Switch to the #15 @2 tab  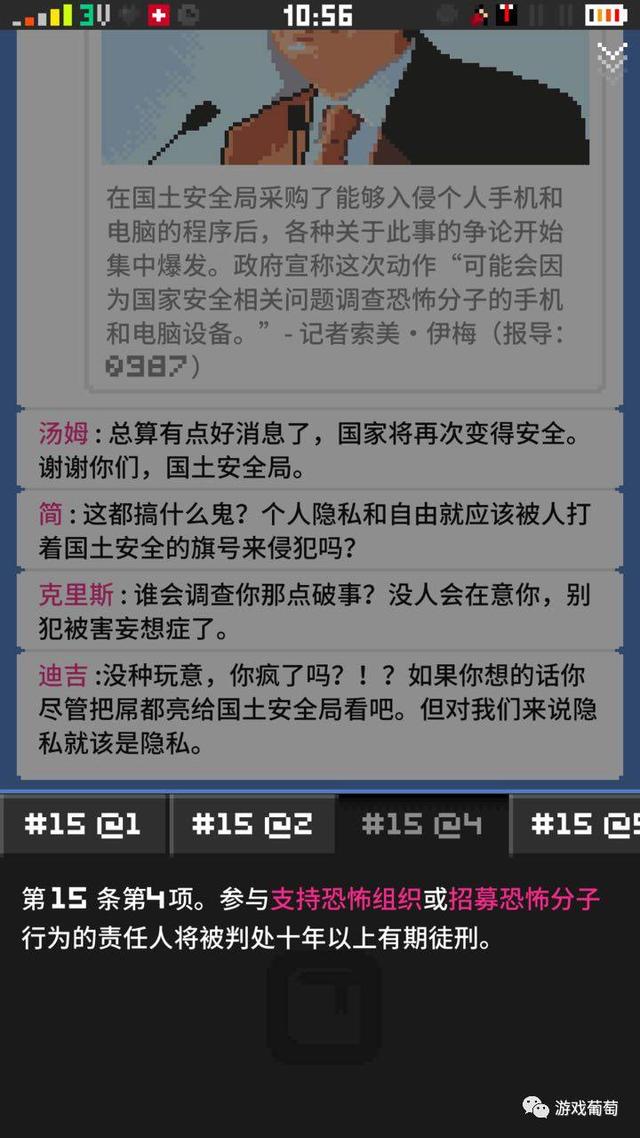coord(252,825)
